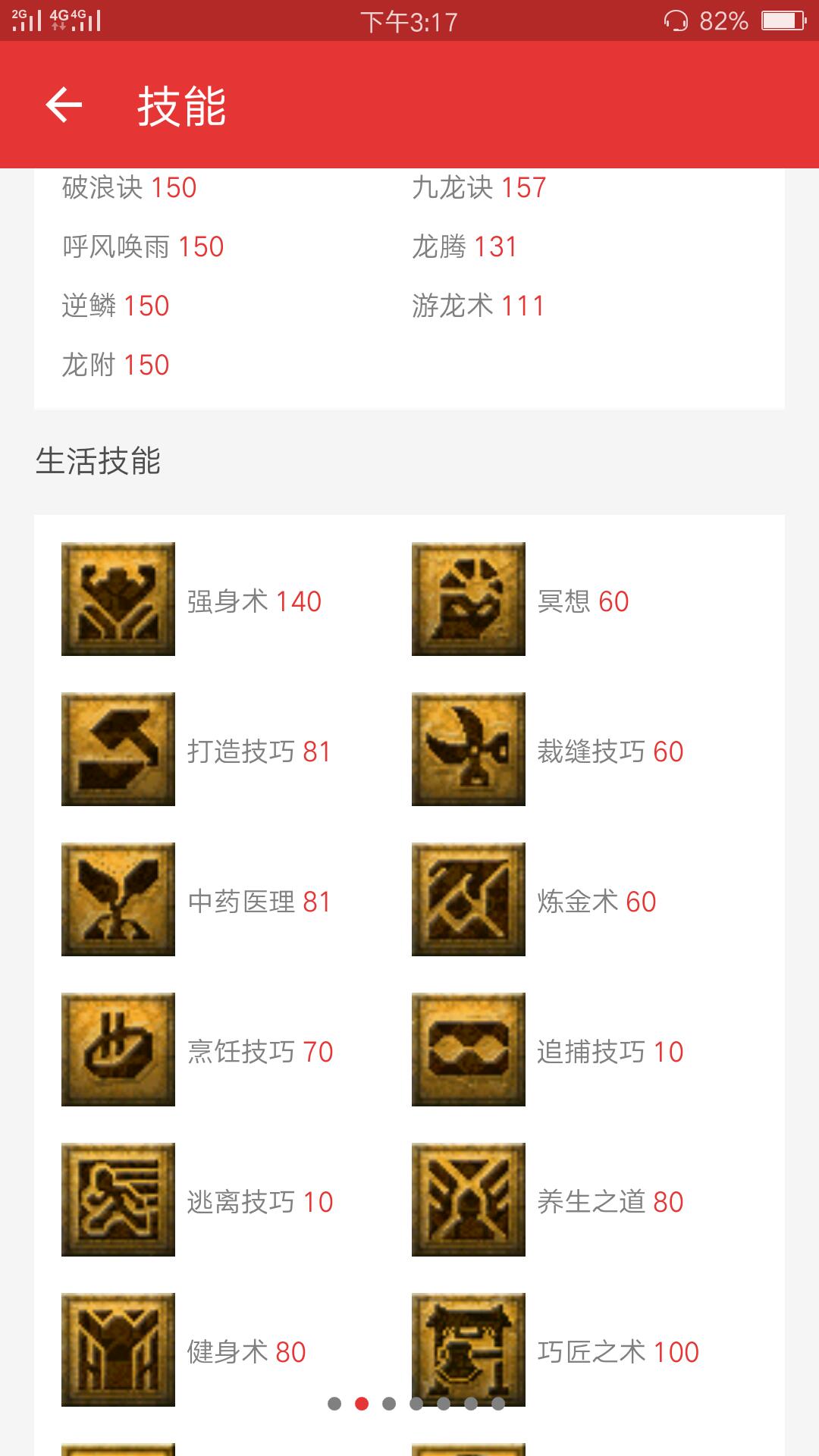Open the 中药医理 skill icon
This screenshot has width=819, height=1456.
point(118,899)
